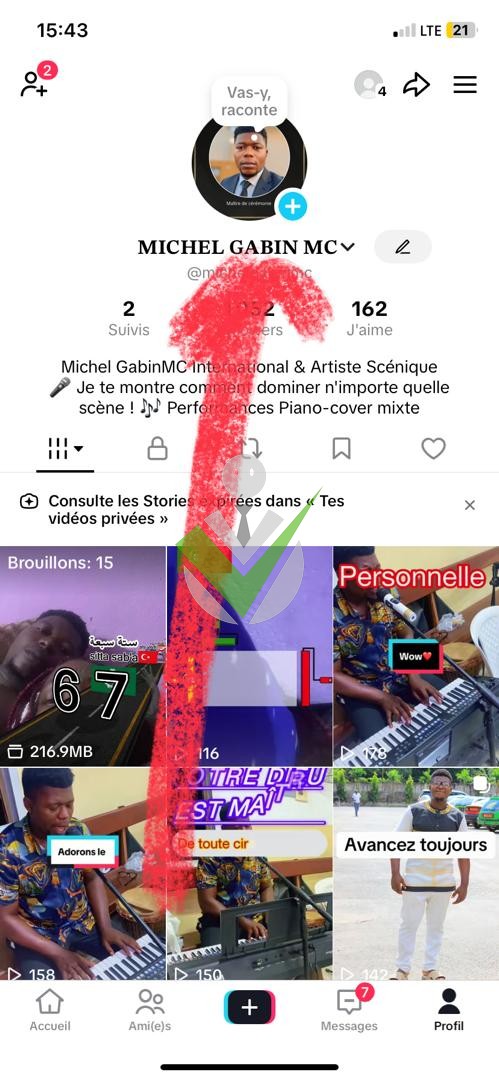The image size is (499, 1080).
Task: Share the profile with the arrow icon
Action: pyautogui.click(x=416, y=85)
